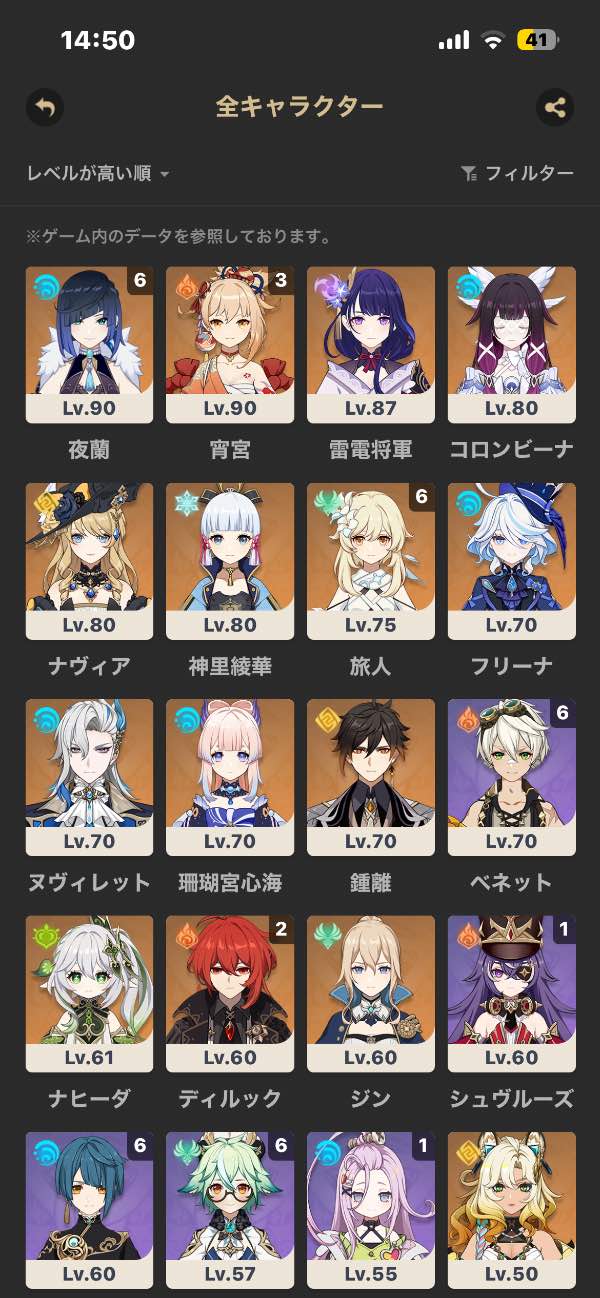The image size is (600, 1298).
Task: Open the フィルター options
Action: [x=517, y=174]
